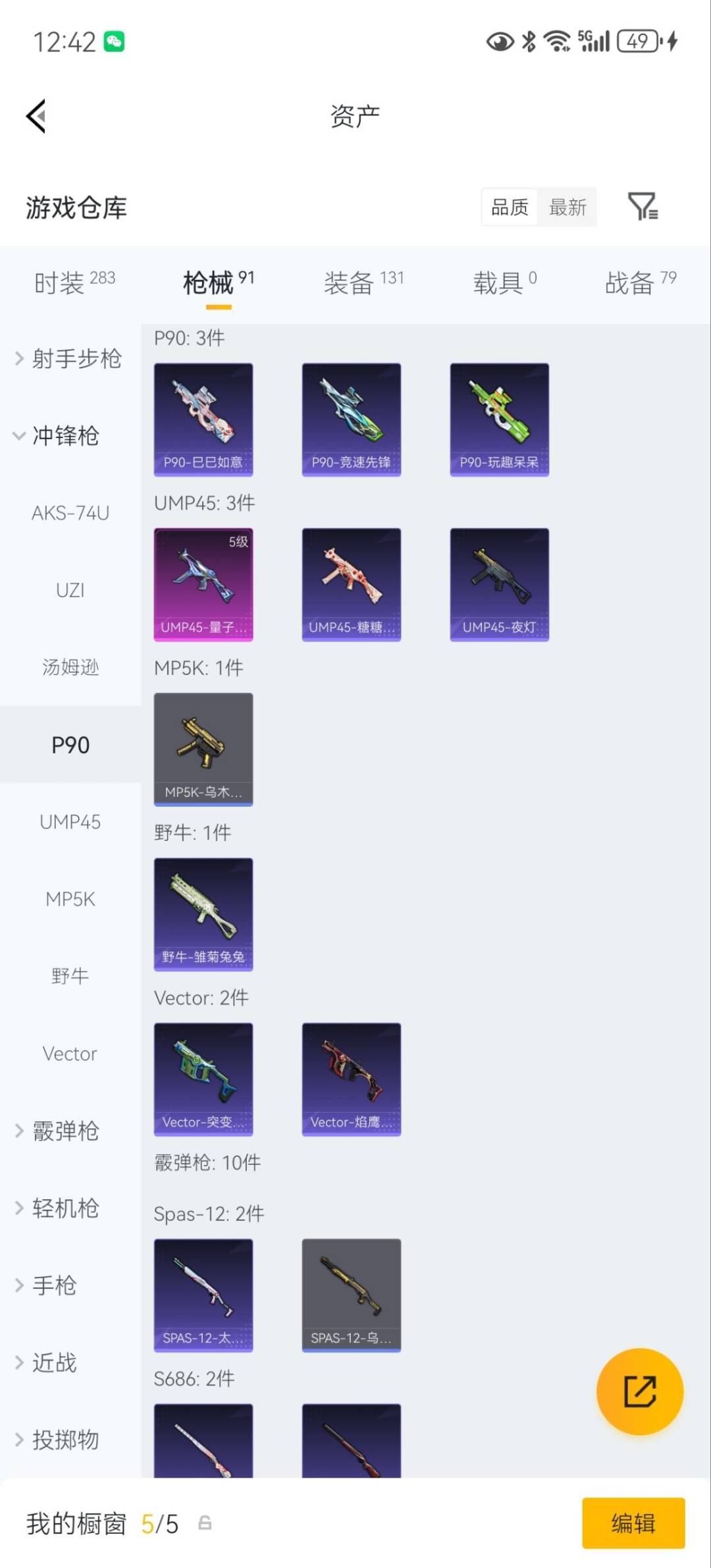View the level-5 UMP45-量子 skin

point(203,583)
